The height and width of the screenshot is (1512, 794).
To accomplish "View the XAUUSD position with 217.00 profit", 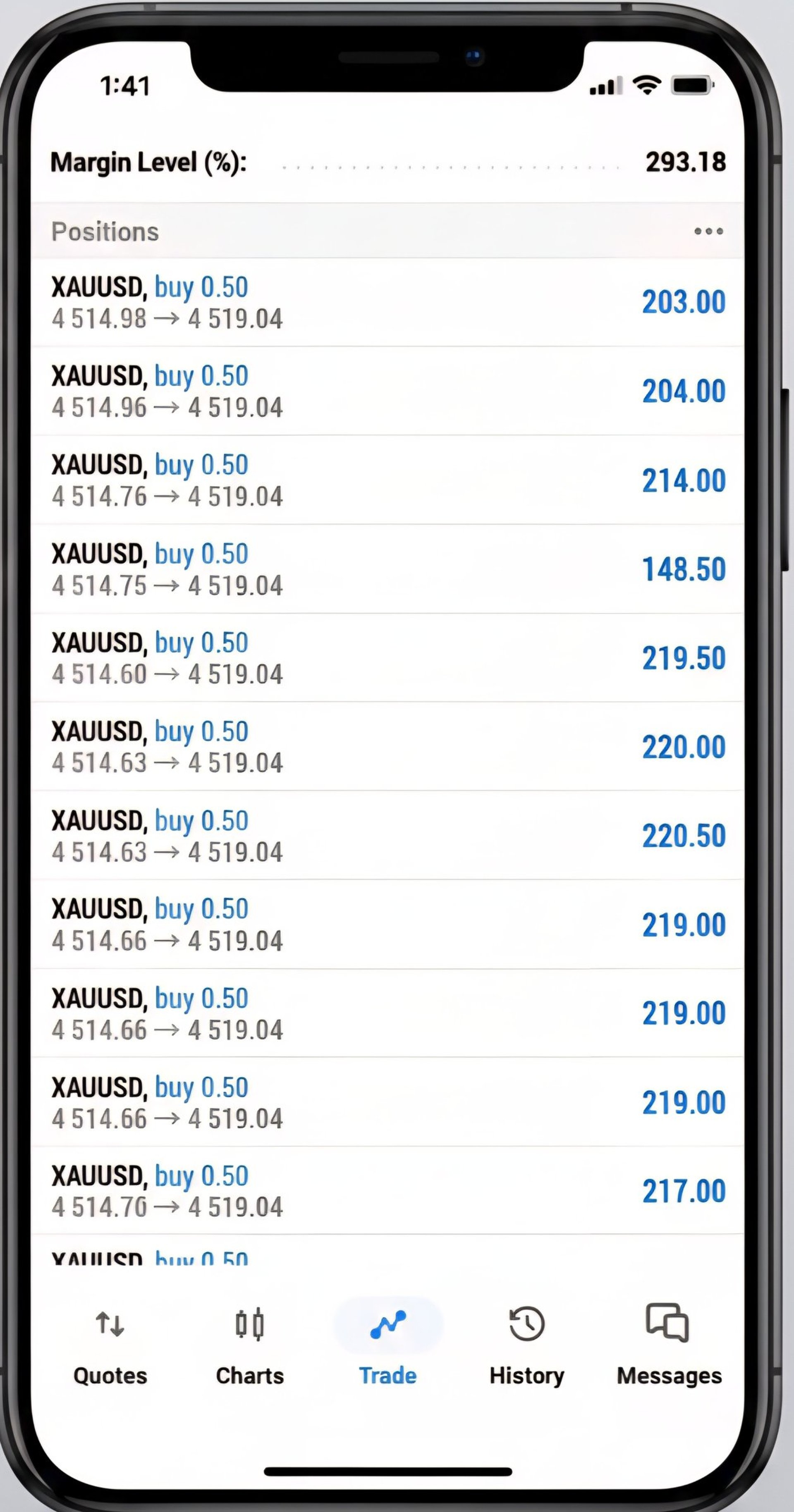I will [x=387, y=1191].
